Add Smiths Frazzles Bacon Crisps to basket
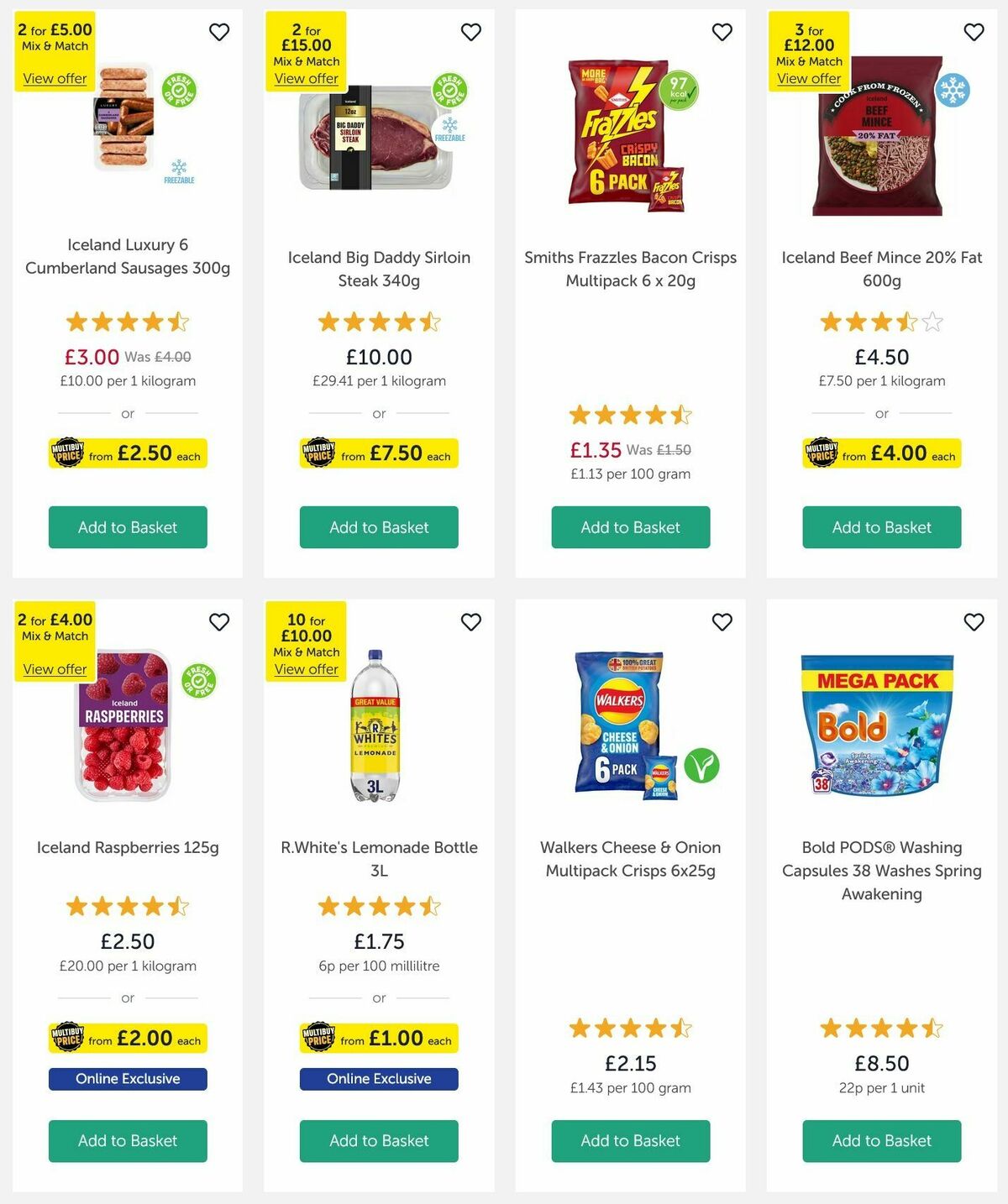The height and width of the screenshot is (1204, 1008). click(630, 527)
